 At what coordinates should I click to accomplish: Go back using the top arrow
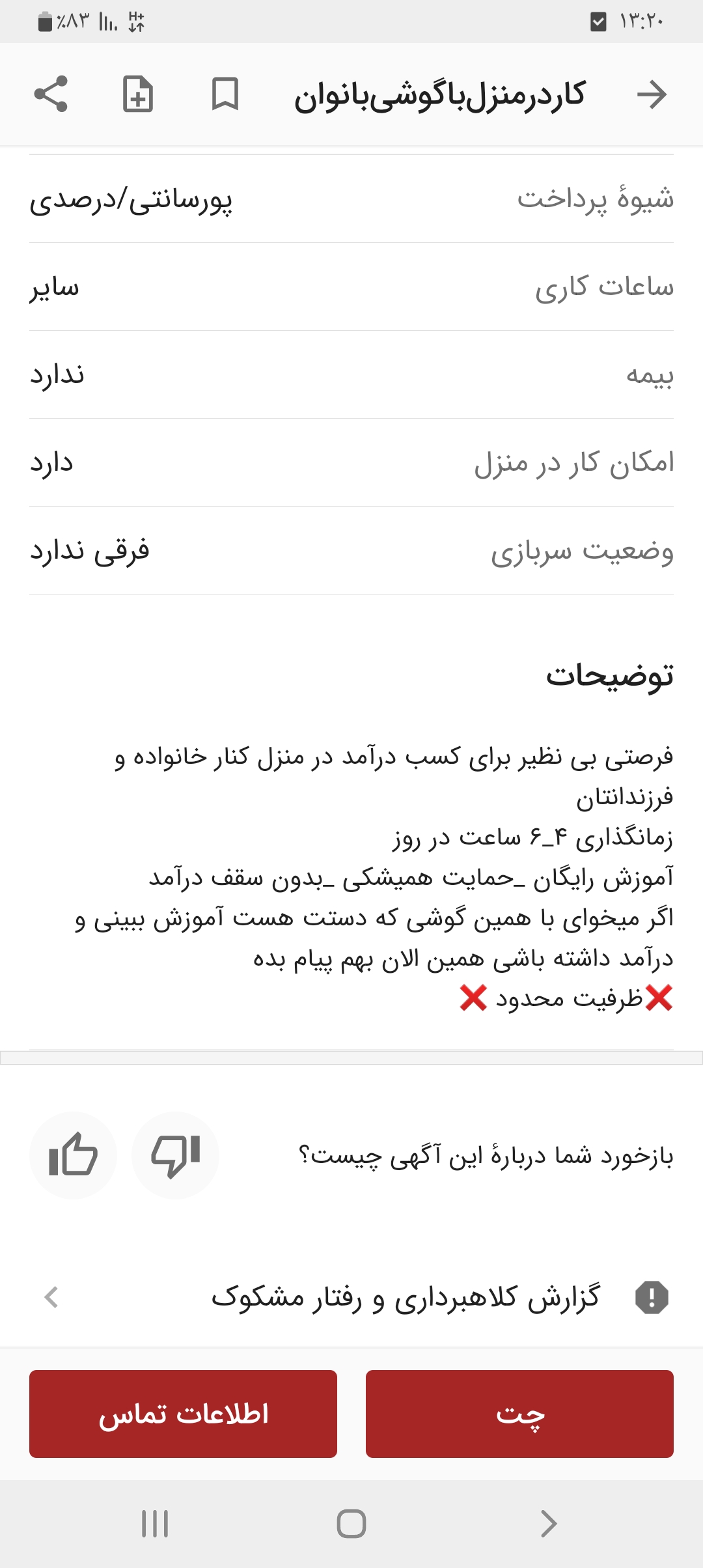tap(652, 95)
